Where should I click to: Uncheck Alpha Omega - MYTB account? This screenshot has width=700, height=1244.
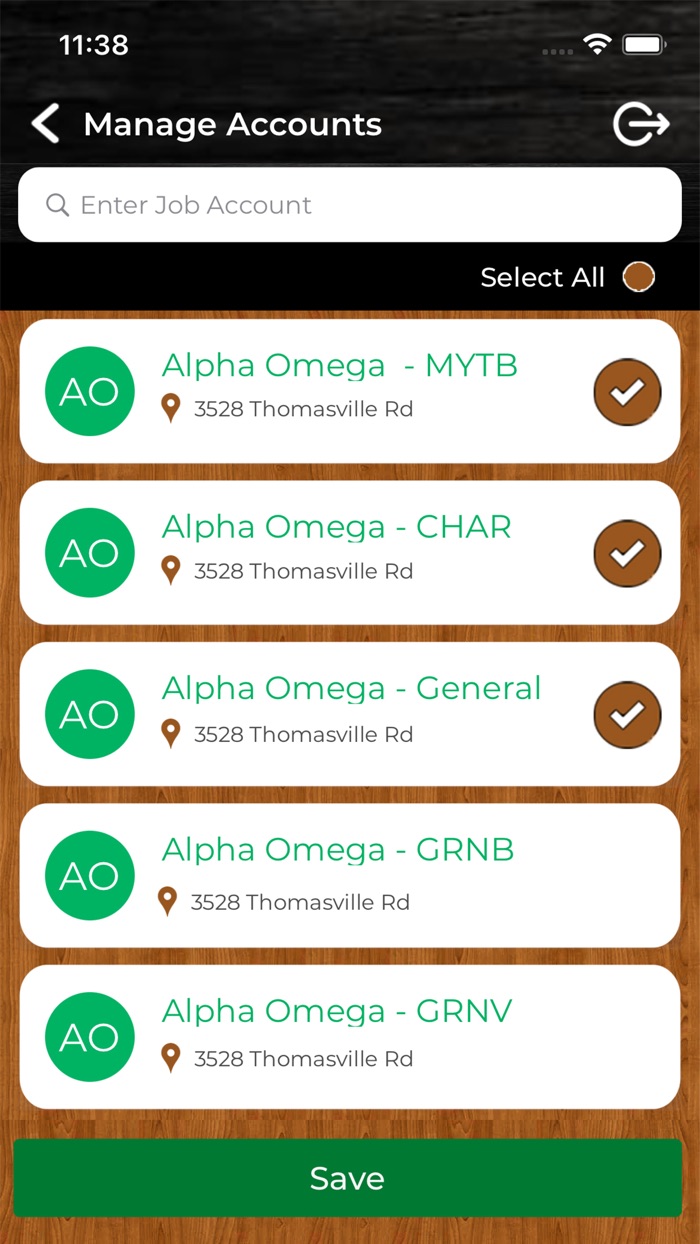click(627, 393)
